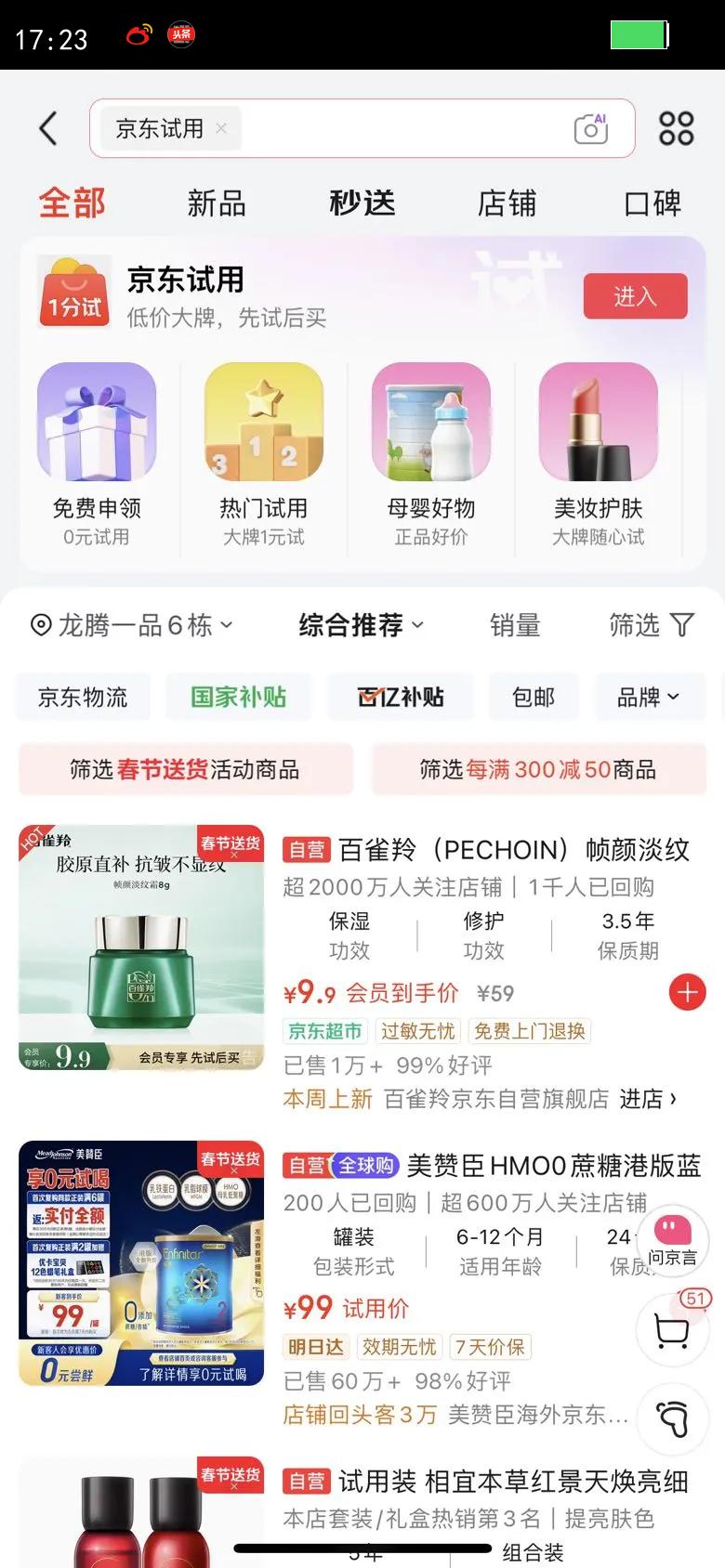Expand the 品牌 brand dropdown
Screen dimensions: 725x1568
point(650,697)
